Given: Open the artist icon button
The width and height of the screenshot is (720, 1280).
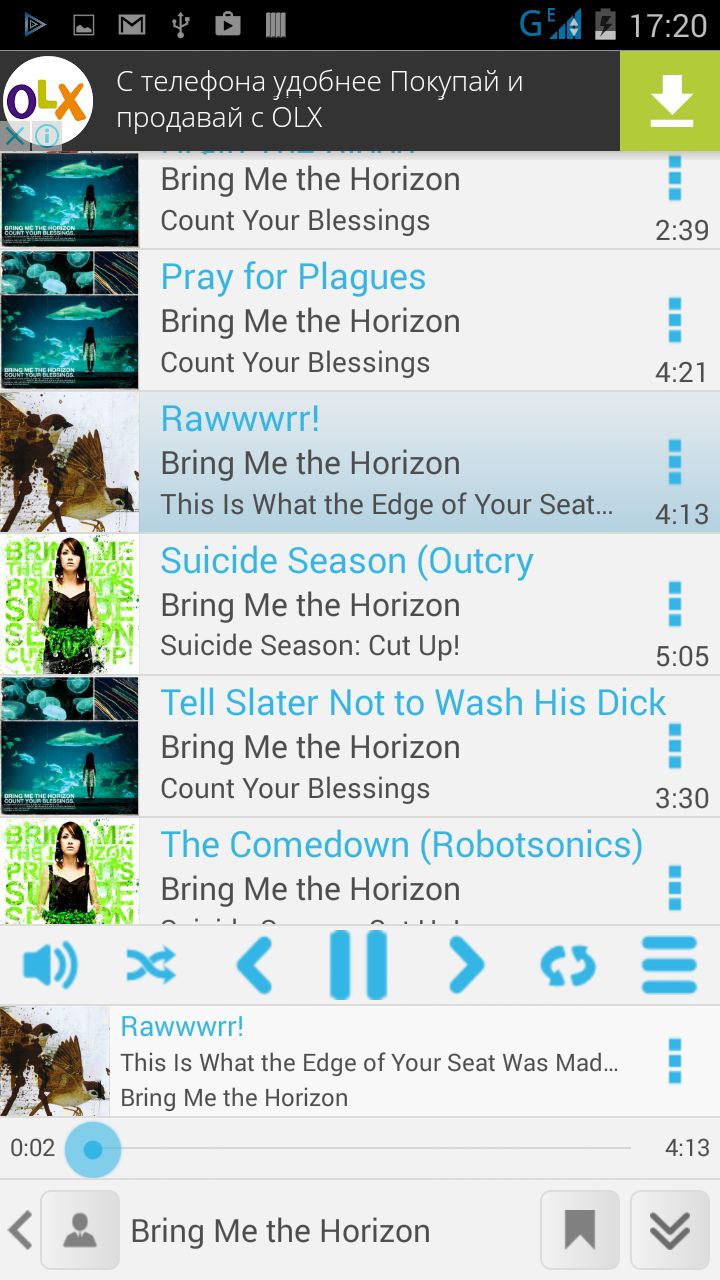Looking at the screenshot, I should click(x=80, y=1230).
